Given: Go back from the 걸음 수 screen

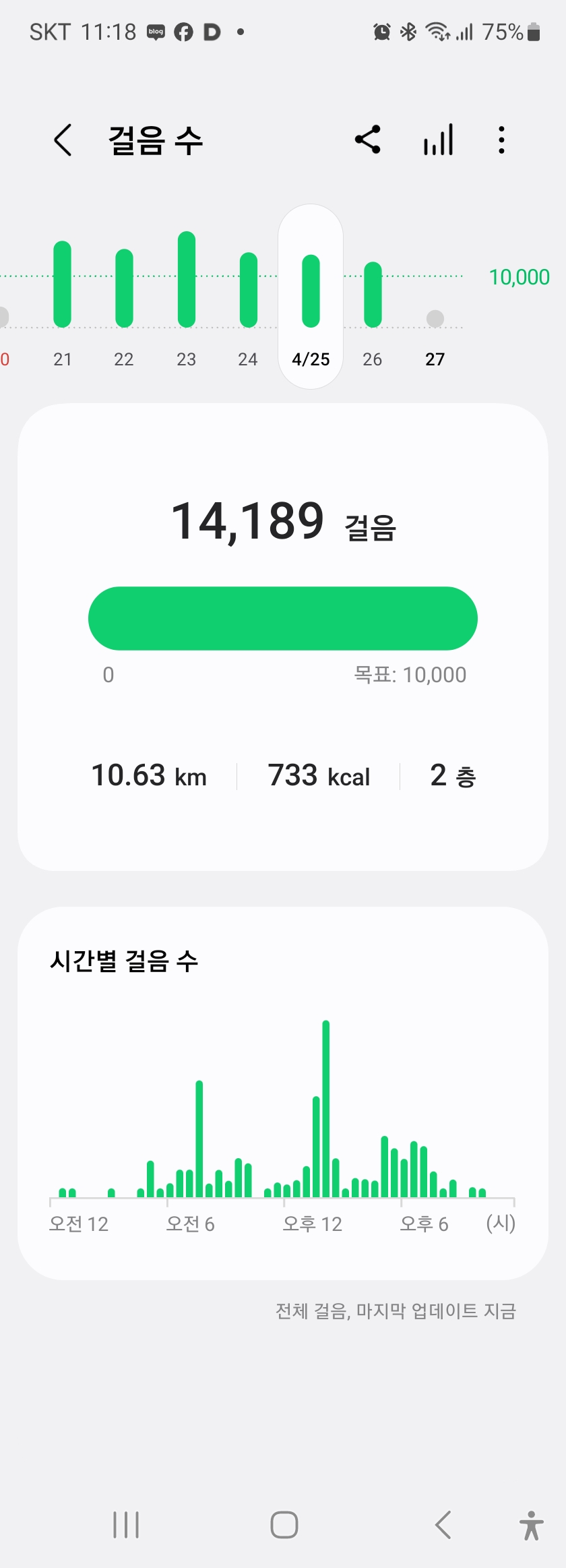Looking at the screenshot, I should click(63, 140).
